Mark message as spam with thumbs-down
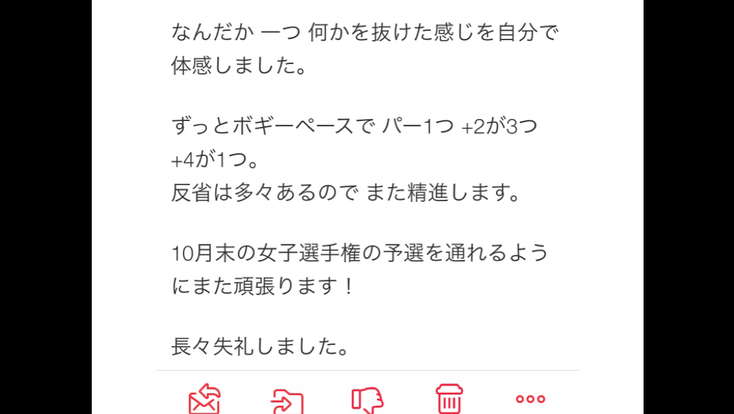This screenshot has height=414, width=734. (x=367, y=400)
